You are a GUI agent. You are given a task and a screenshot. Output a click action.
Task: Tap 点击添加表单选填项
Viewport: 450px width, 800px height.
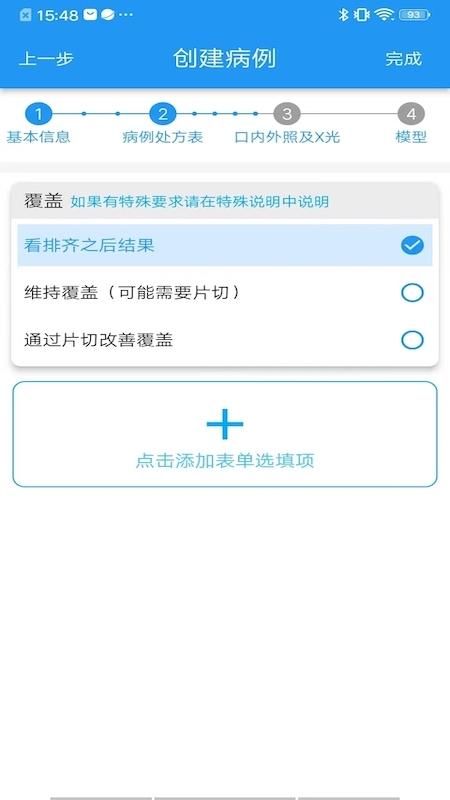click(225, 434)
